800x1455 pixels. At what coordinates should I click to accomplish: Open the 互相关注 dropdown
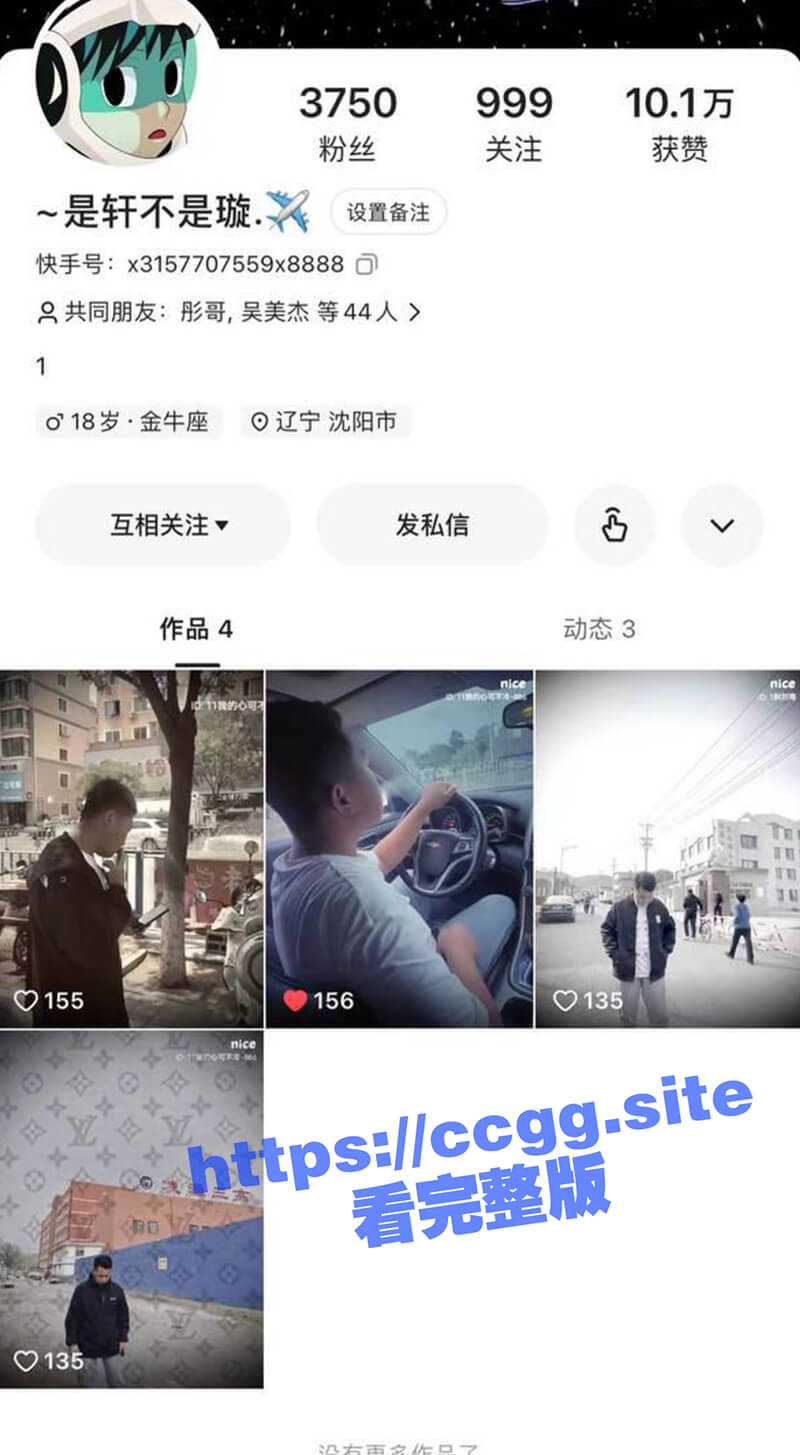[164, 525]
